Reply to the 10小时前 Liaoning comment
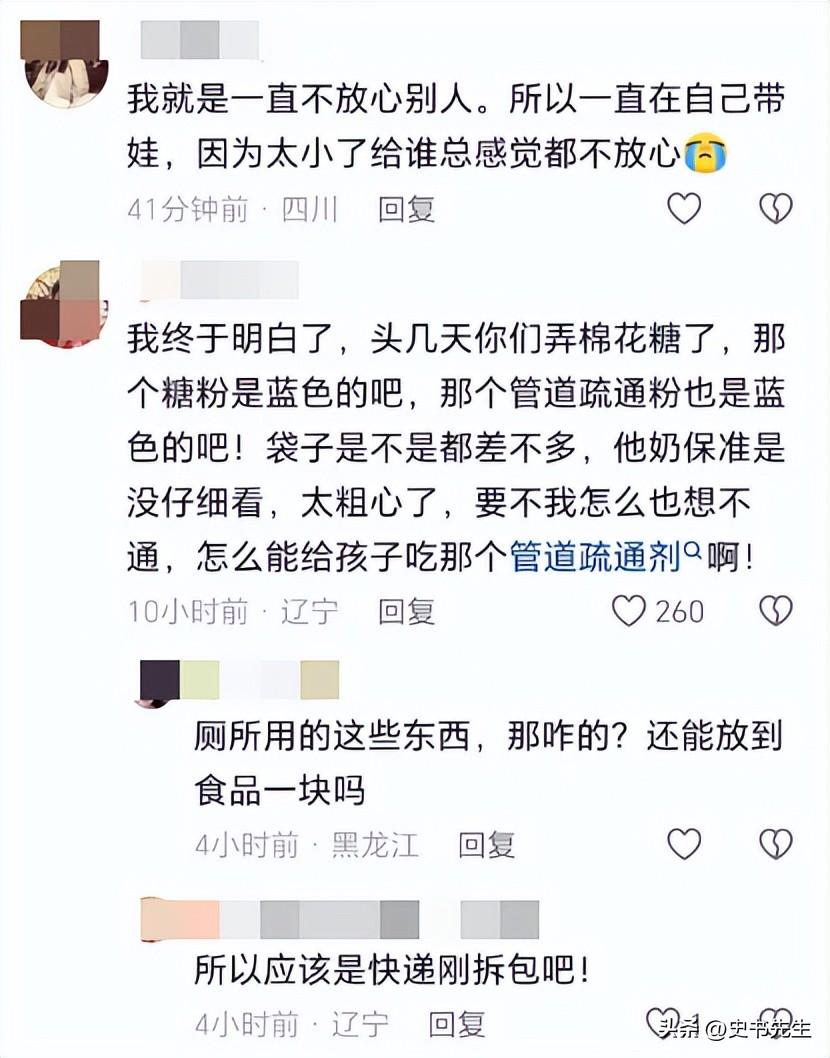 coord(407,611)
